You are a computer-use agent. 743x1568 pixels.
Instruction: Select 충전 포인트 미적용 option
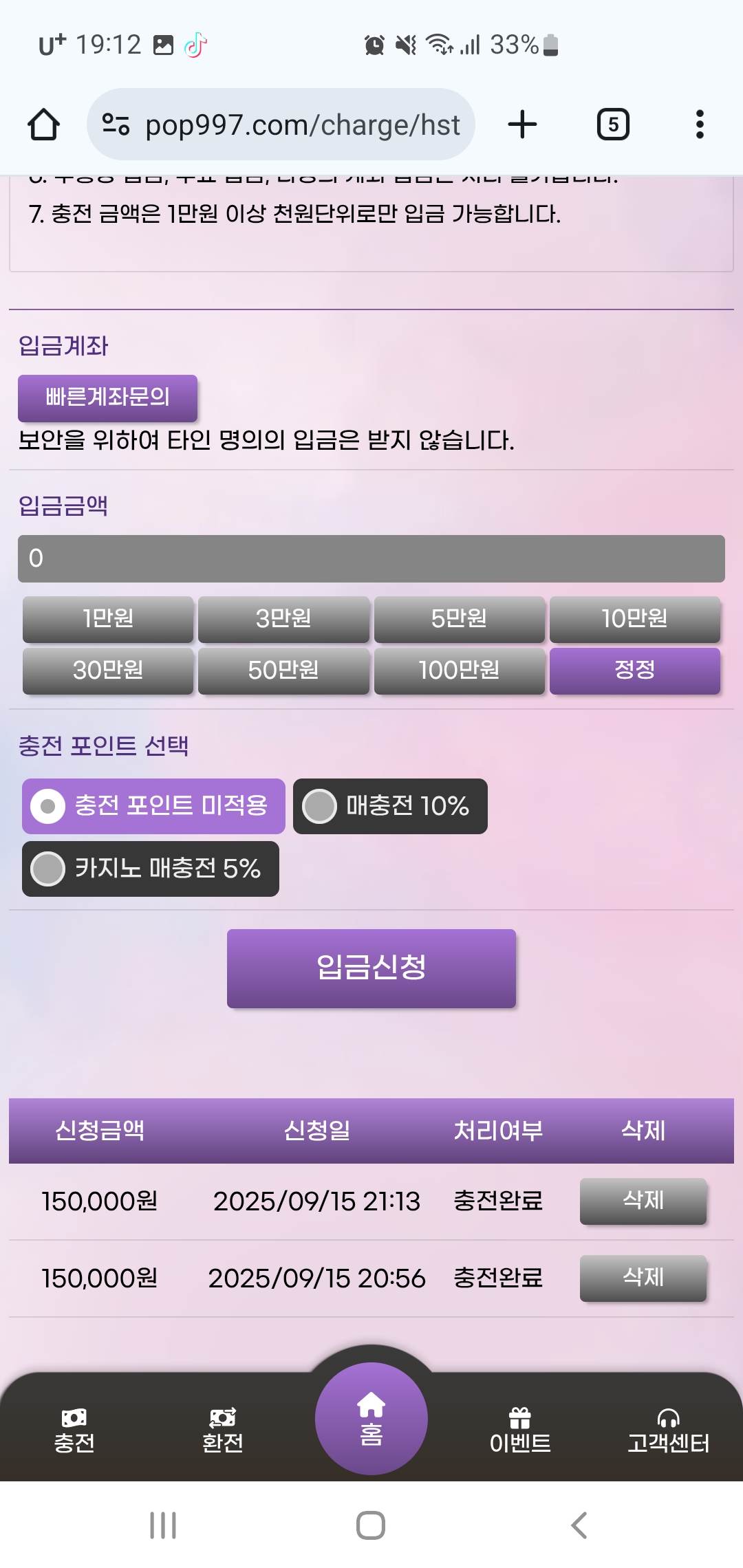153,806
